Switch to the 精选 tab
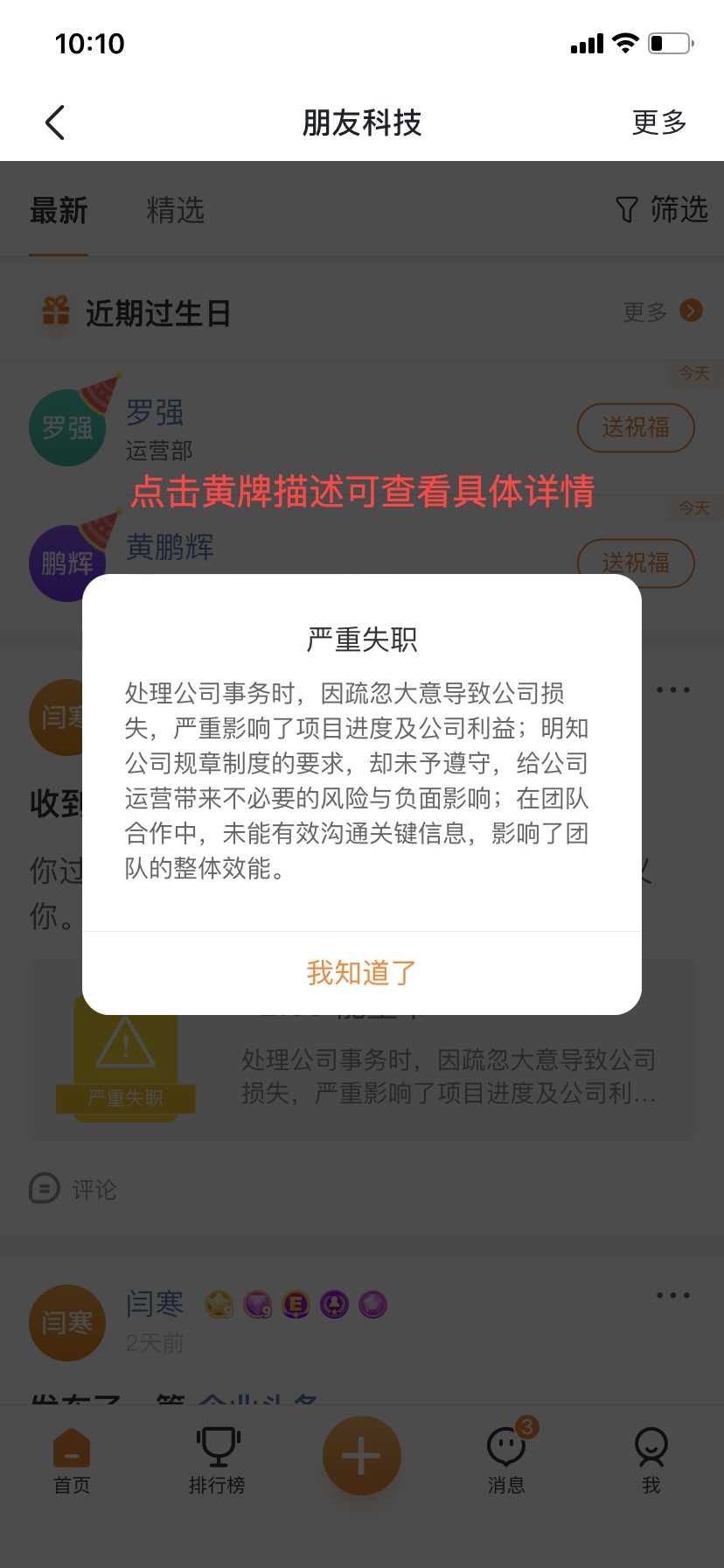The image size is (724, 1568). click(175, 211)
